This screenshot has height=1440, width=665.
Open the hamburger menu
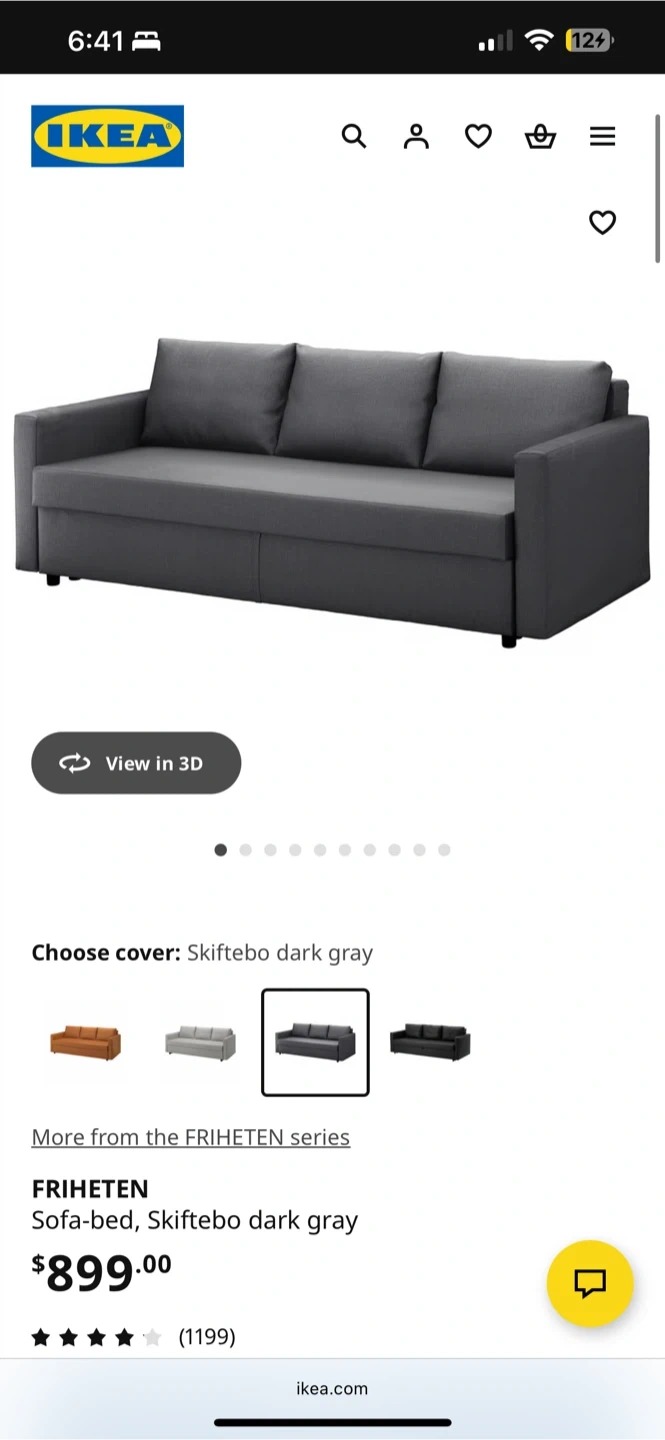(x=602, y=136)
